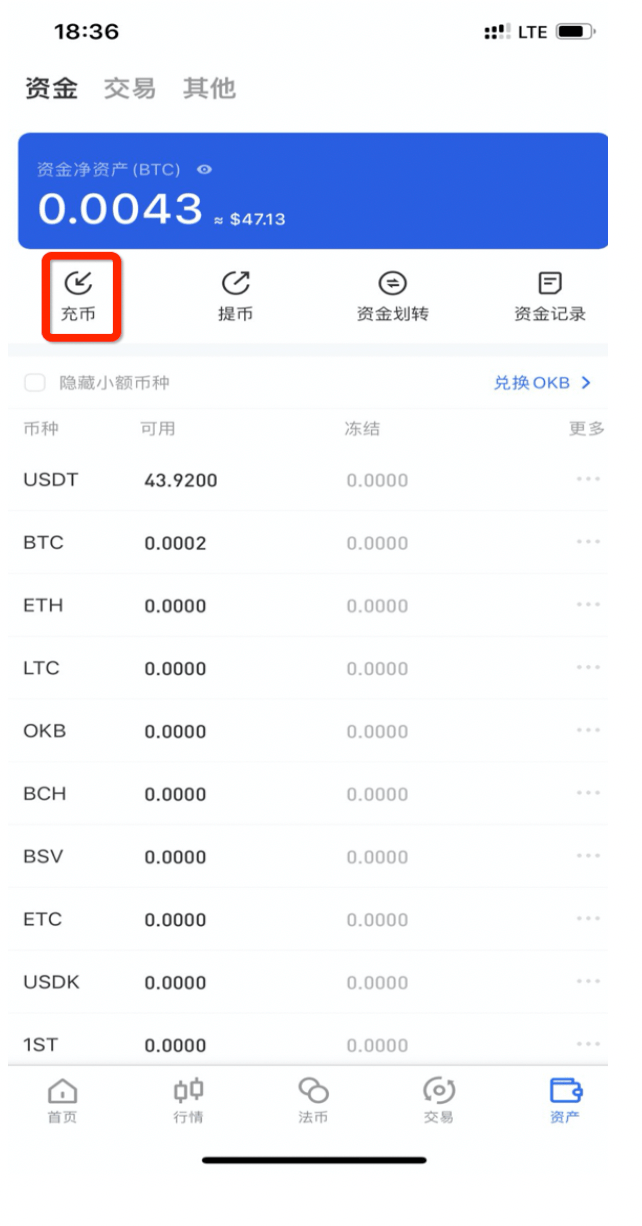
Task: Open the LTC asset row
Action: (308, 668)
